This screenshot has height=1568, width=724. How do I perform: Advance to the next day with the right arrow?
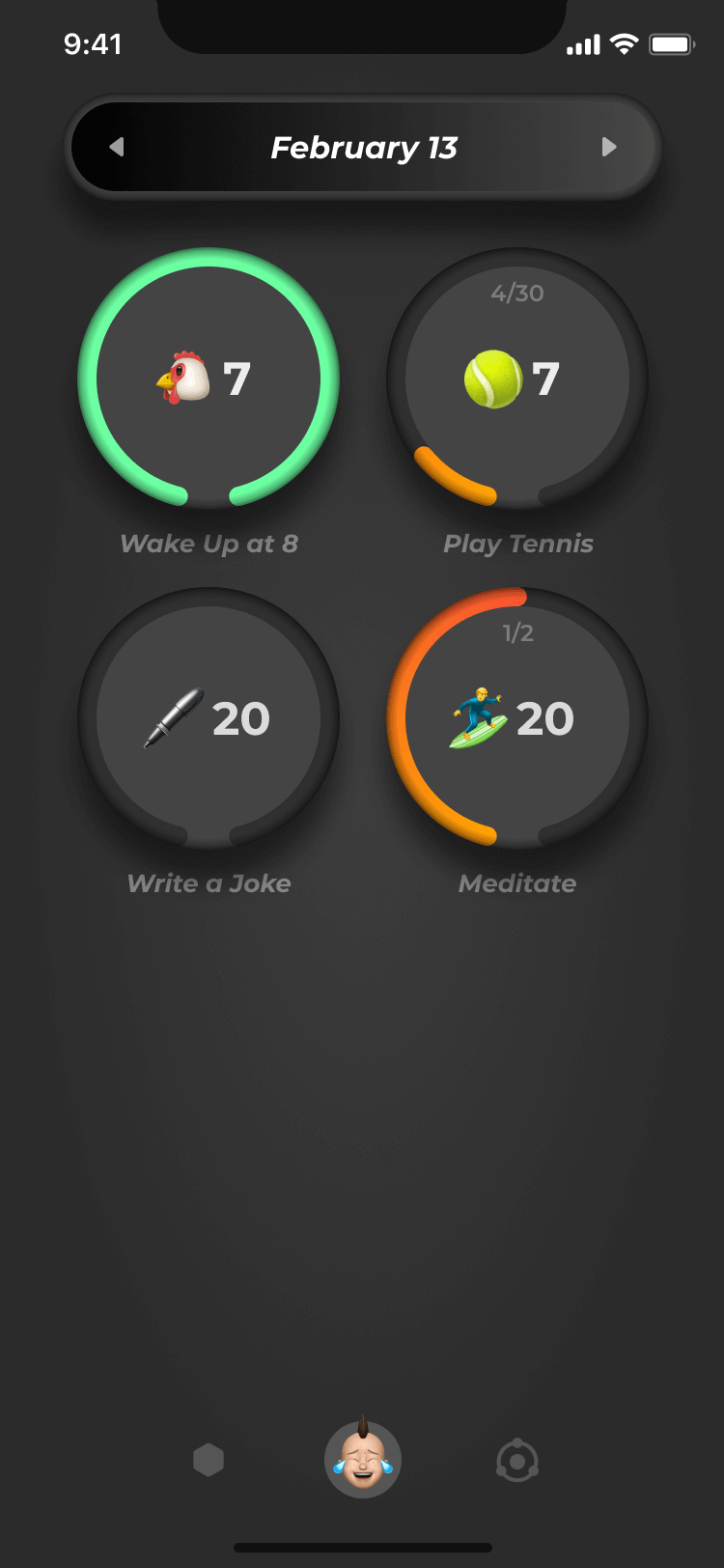pos(608,147)
